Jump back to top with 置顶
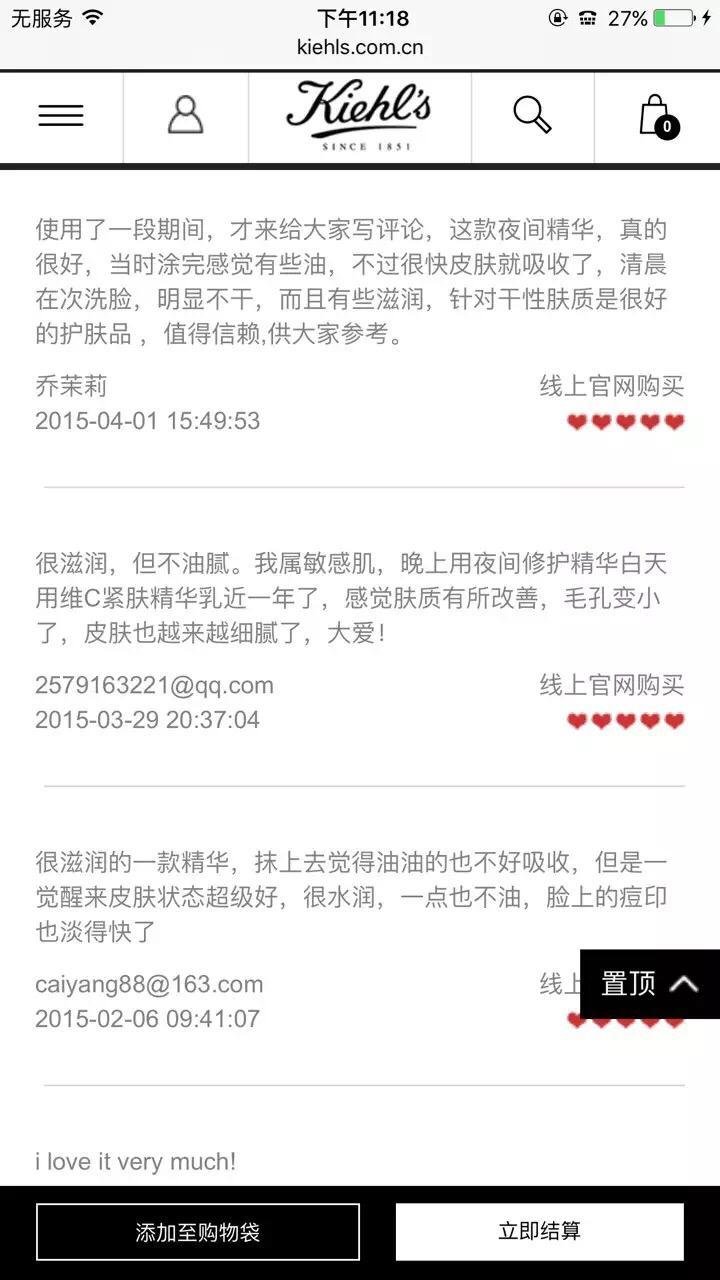Viewport: 720px width, 1280px height. (x=650, y=984)
